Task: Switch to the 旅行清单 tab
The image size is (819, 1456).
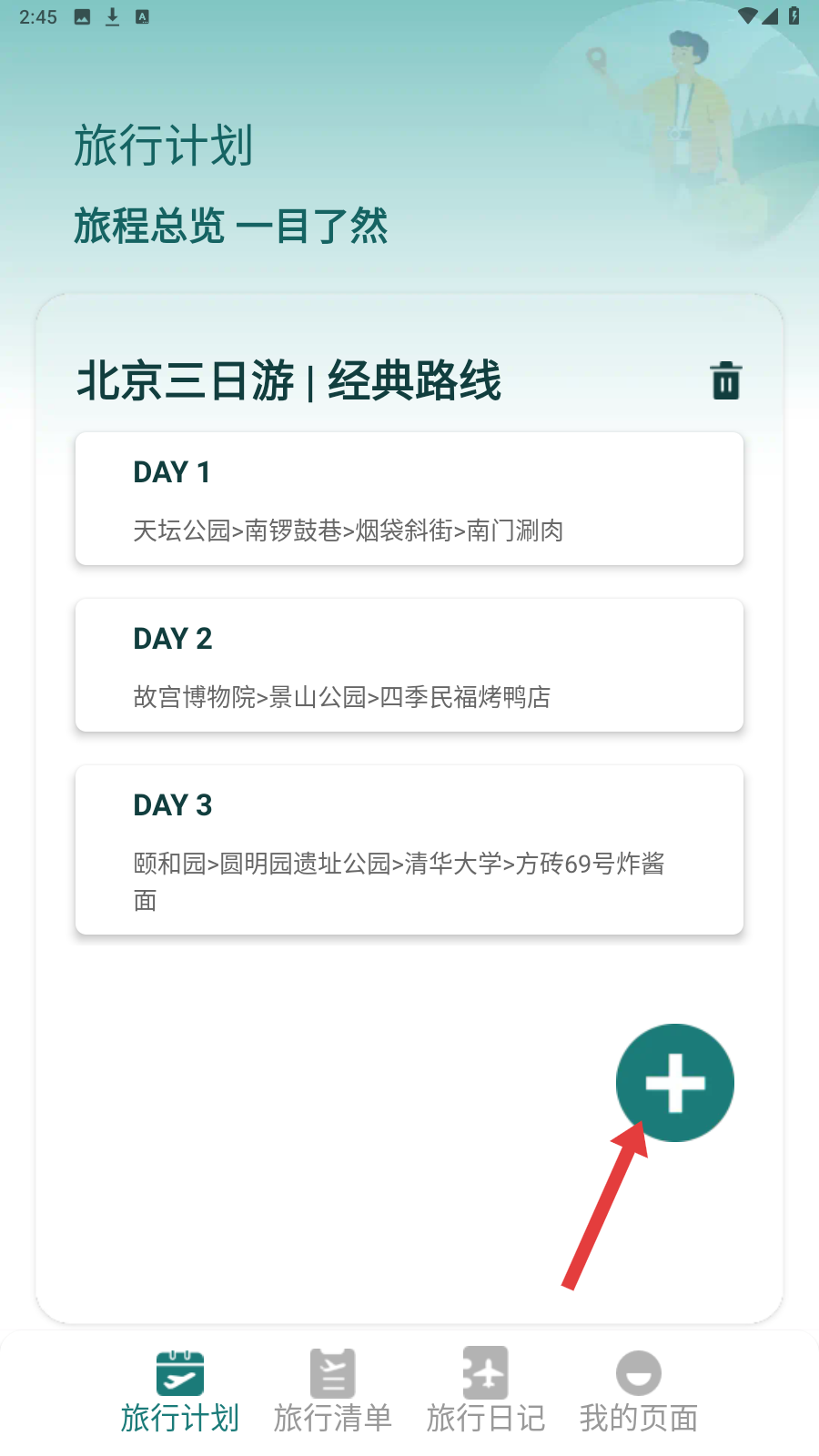Action: [x=333, y=1390]
